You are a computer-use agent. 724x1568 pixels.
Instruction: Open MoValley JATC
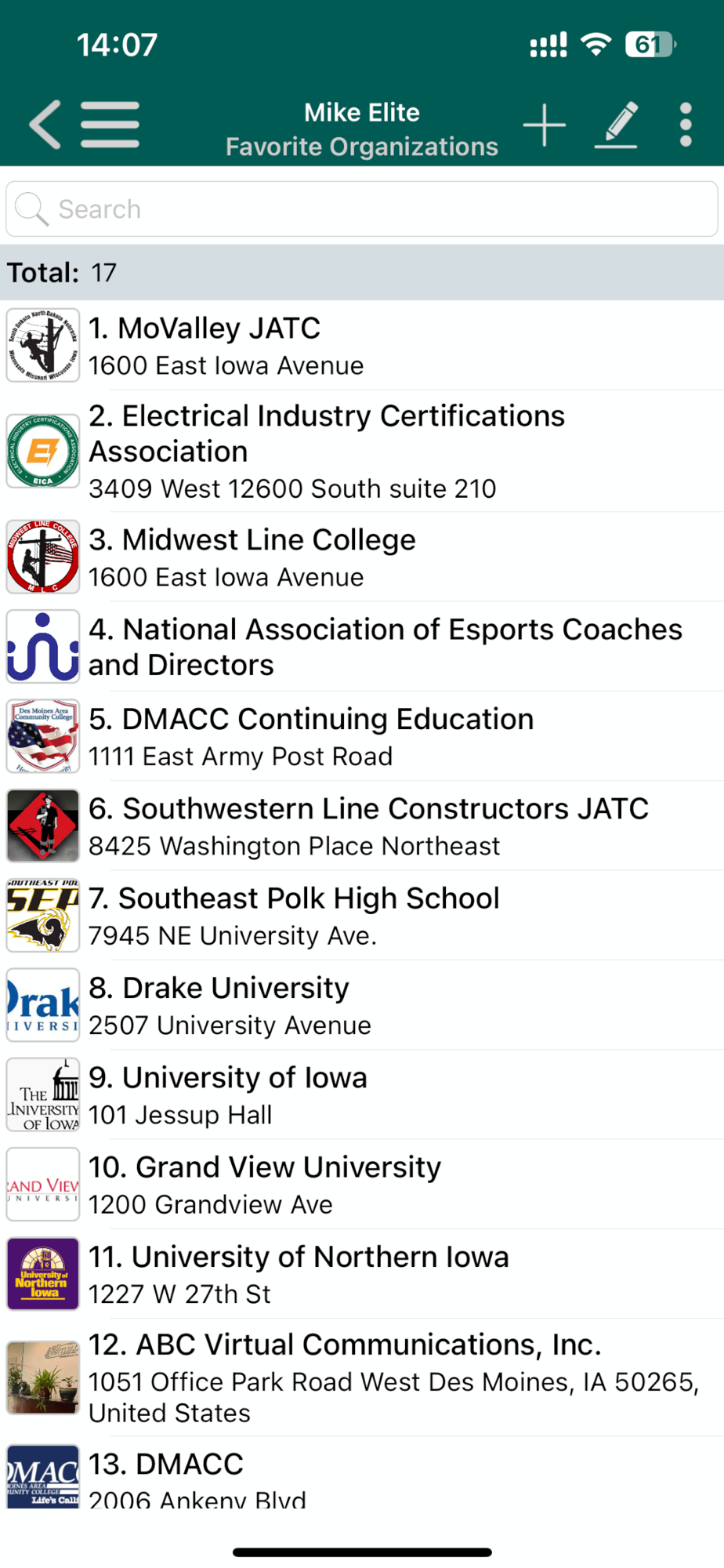point(362,345)
